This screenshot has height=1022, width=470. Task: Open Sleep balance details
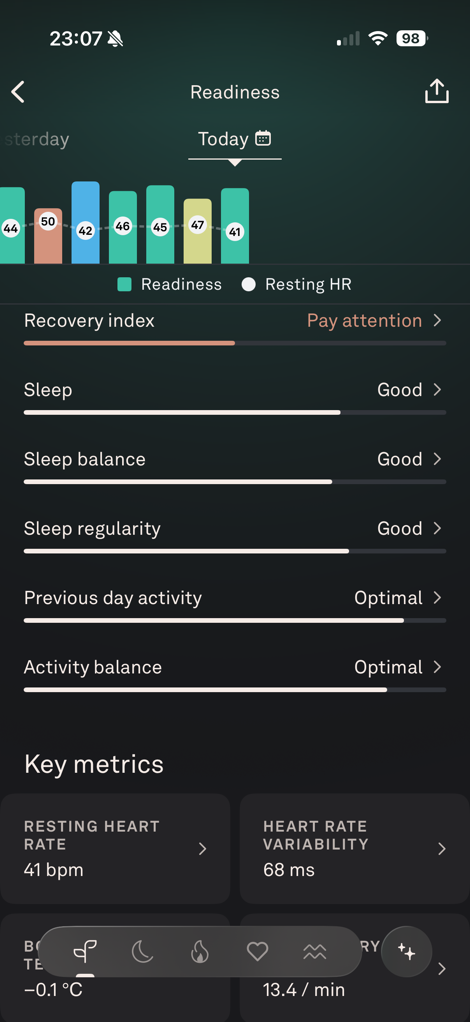(x=235, y=464)
